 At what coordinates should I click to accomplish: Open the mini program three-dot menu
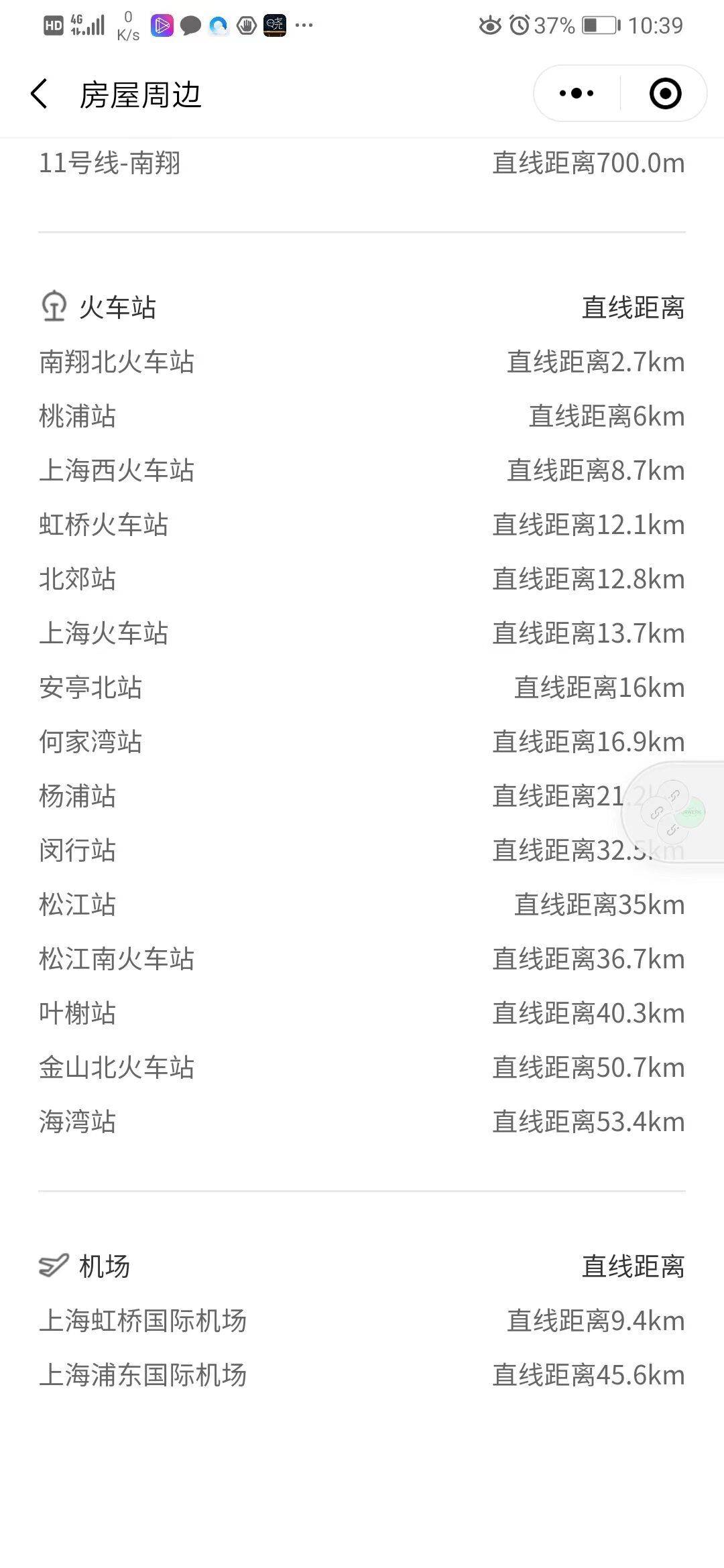click(x=577, y=94)
